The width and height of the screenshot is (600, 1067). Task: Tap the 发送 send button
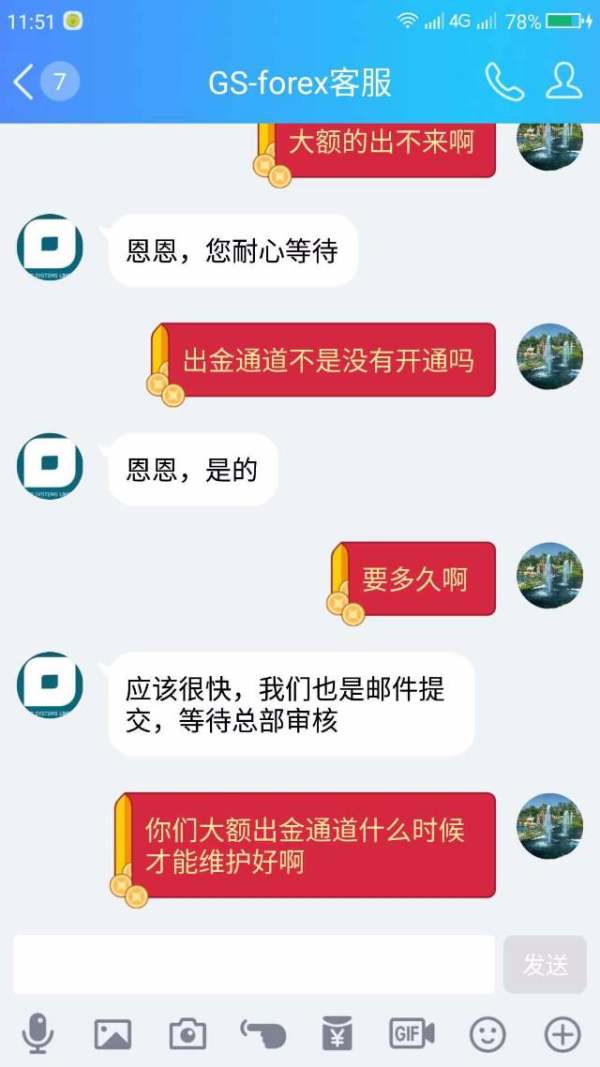[x=545, y=964]
